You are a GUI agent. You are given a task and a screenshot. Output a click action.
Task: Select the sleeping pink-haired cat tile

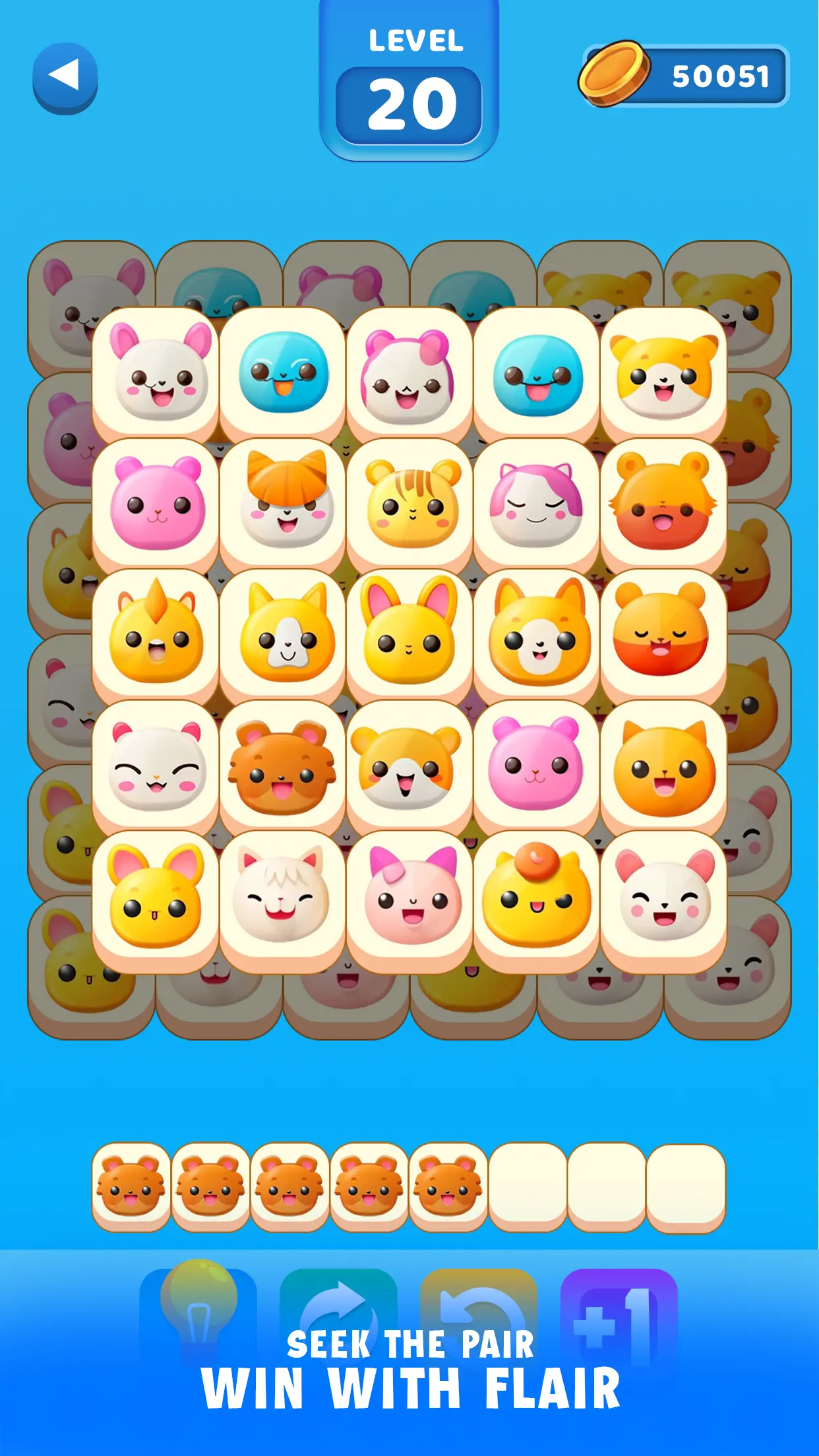point(536,504)
